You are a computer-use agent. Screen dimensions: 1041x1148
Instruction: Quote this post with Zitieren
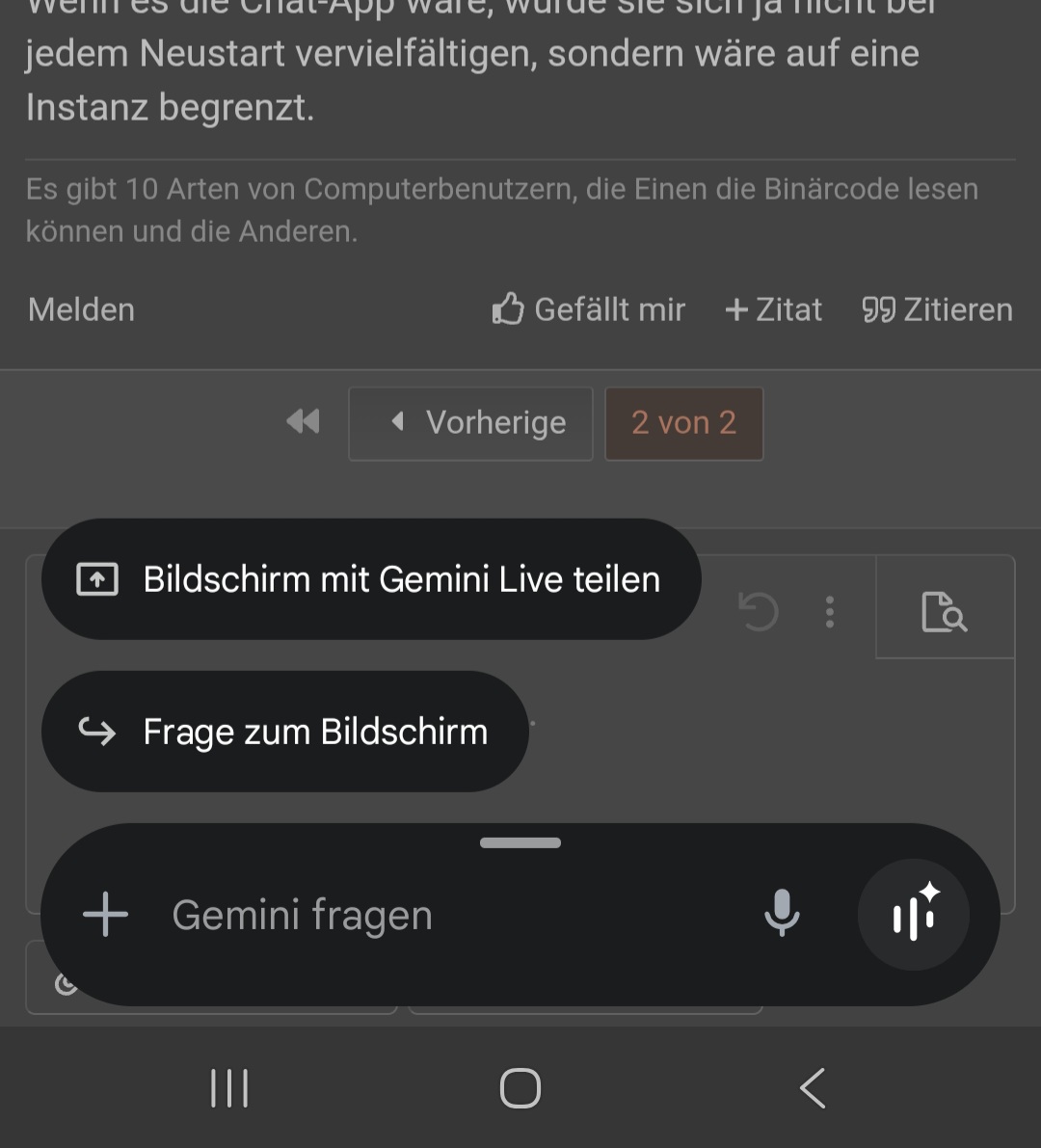tap(937, 309)
